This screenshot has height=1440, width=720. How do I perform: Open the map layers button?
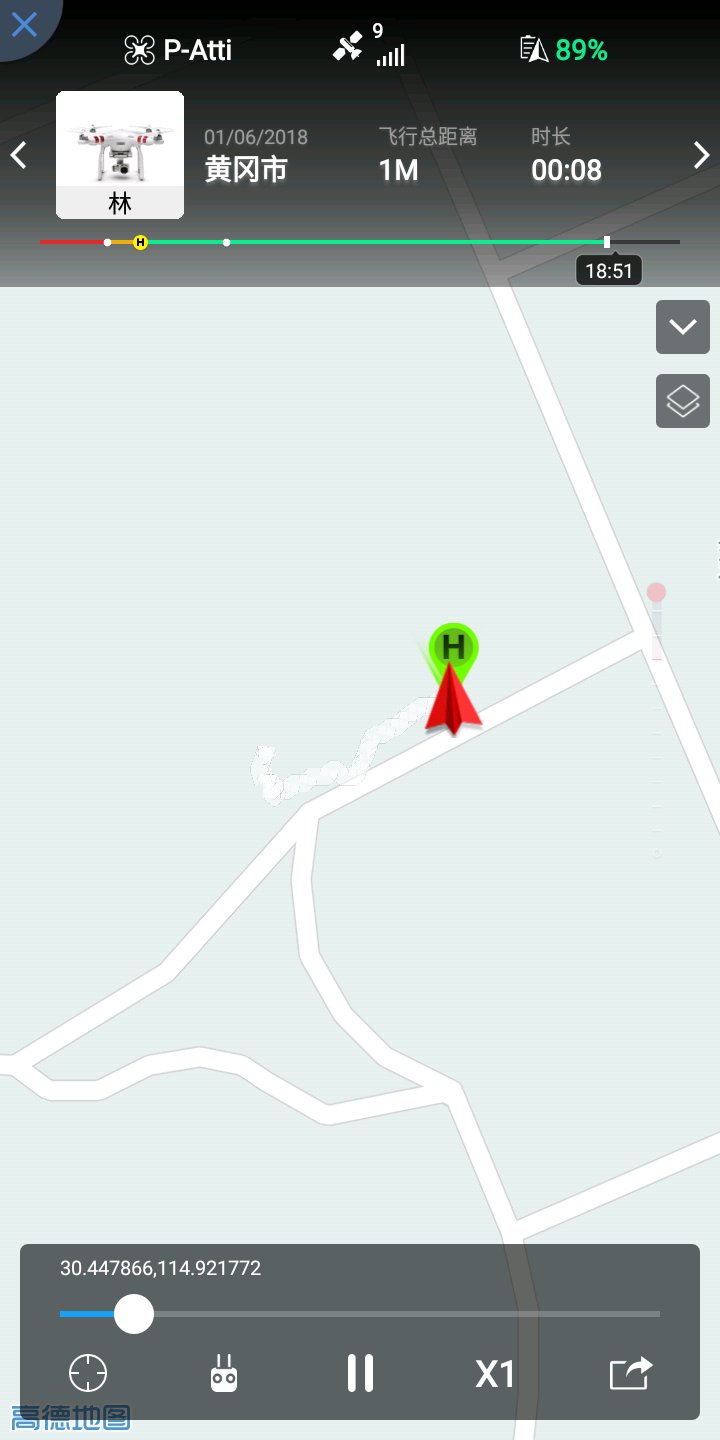[x=683, y=401]
